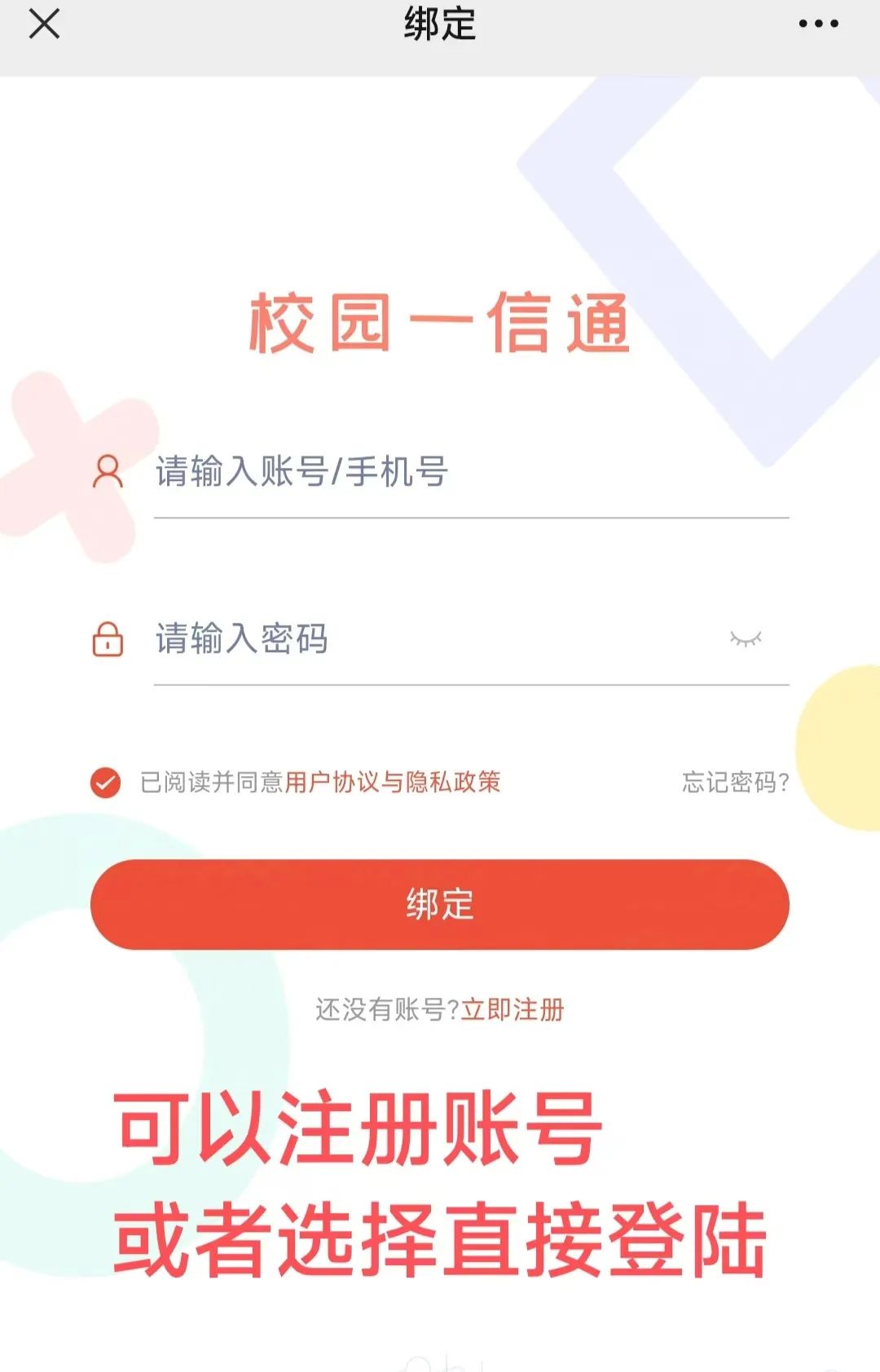Tap the red 绑定 button
880x1372 pixels.
coord(440,904)
